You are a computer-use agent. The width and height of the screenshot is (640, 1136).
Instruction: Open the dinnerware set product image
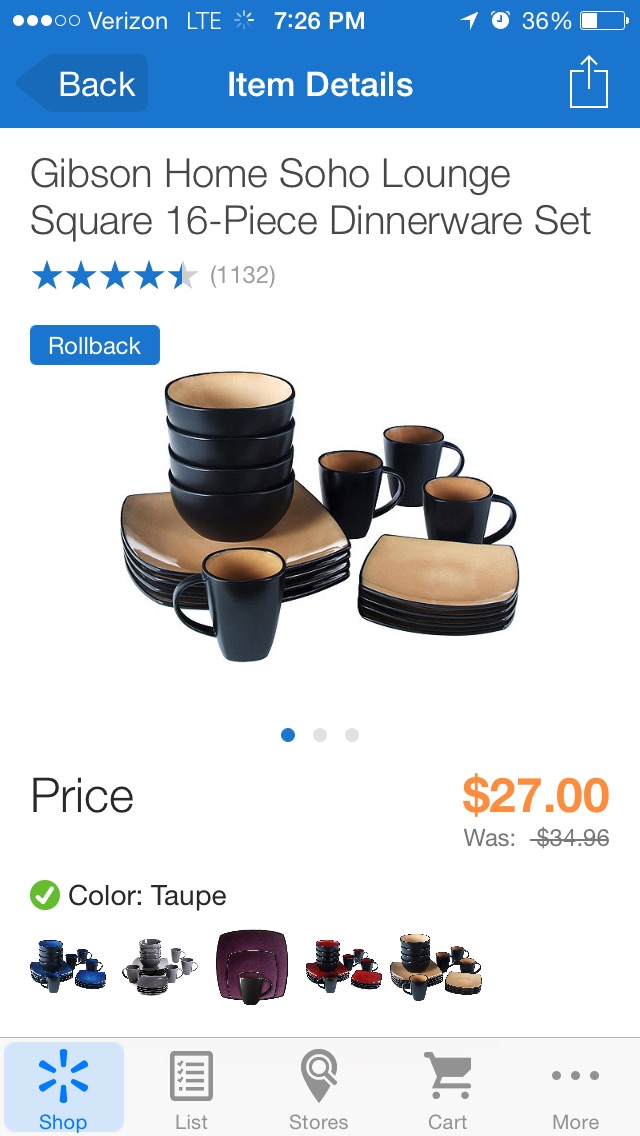click(320, 518)
